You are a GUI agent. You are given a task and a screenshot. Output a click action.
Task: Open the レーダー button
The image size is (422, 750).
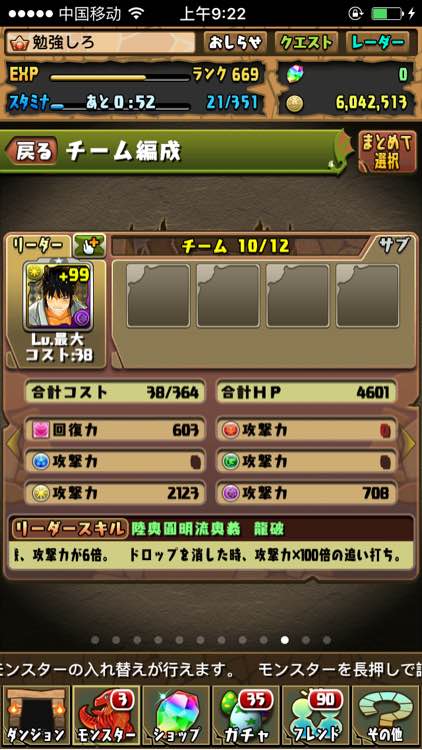pos(378,43)
